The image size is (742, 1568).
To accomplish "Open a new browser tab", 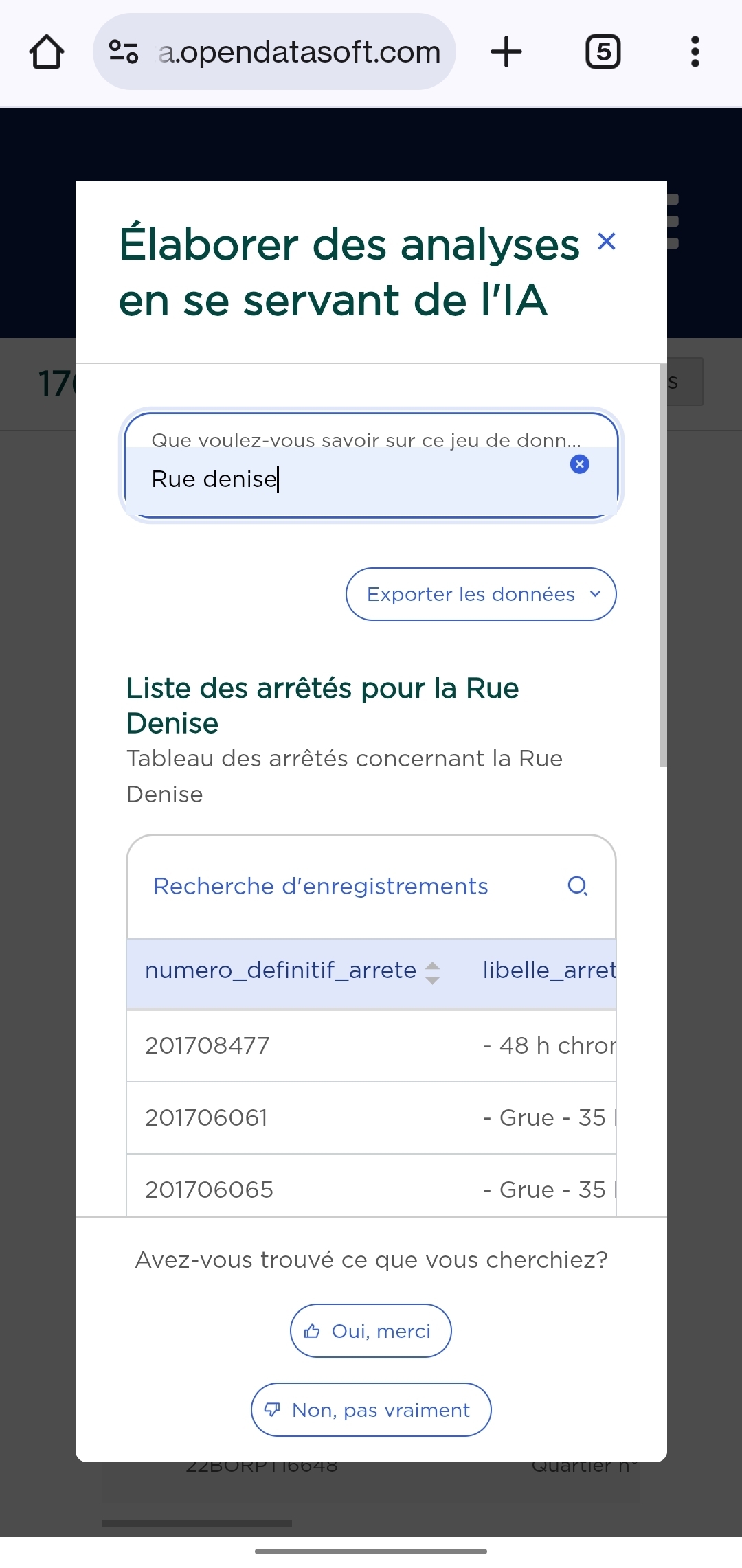I will pyautogui.click(x=506, y=52).
